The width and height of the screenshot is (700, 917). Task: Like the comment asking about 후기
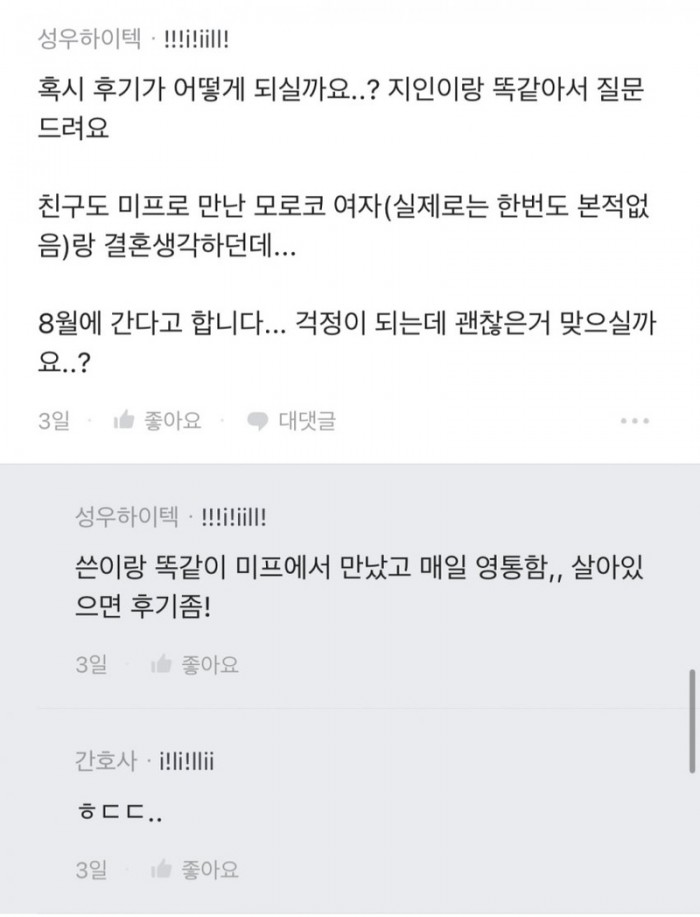(x=158, y=420)
